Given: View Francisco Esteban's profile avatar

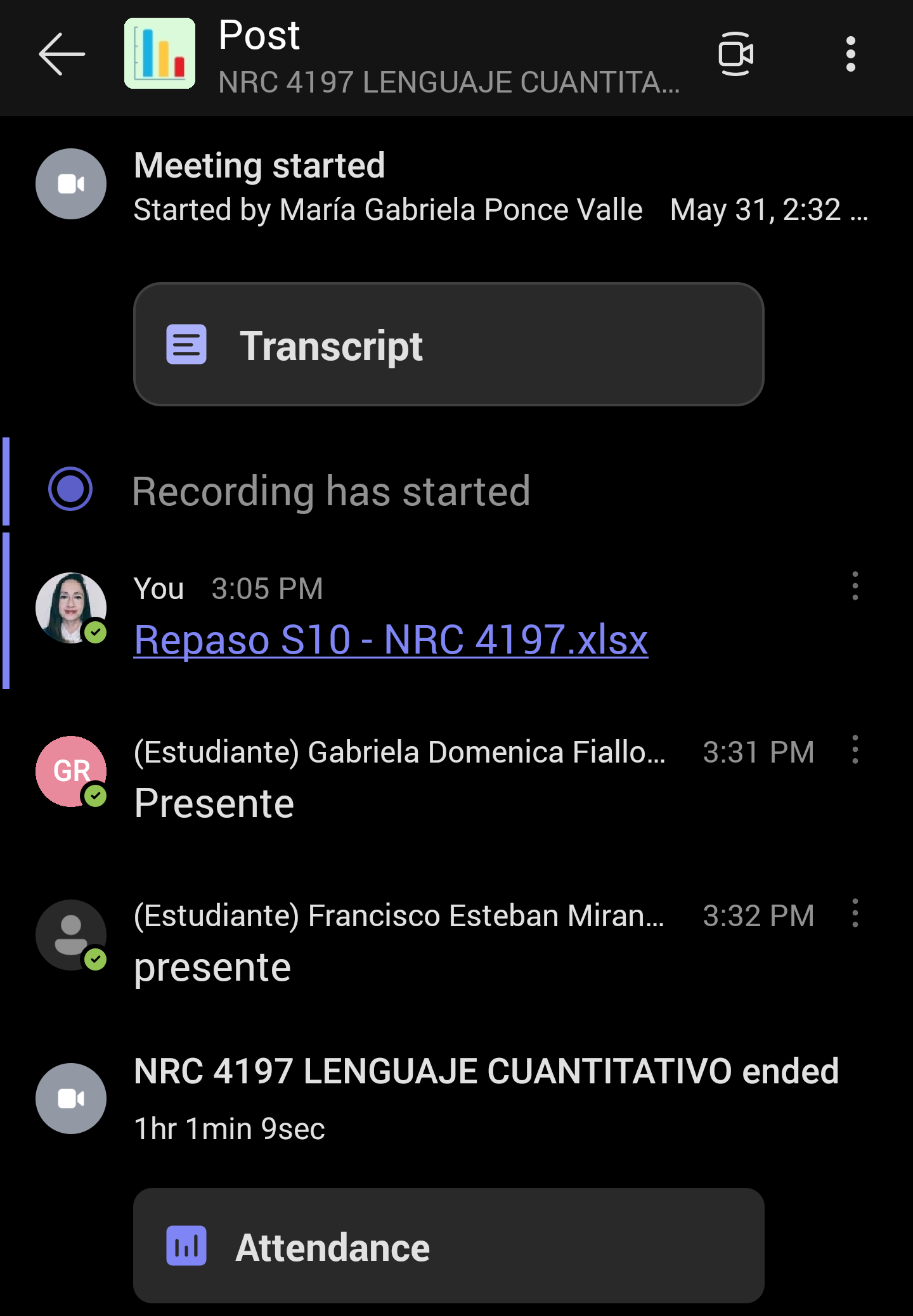Looking at the screenshot, I should [71, 935].
